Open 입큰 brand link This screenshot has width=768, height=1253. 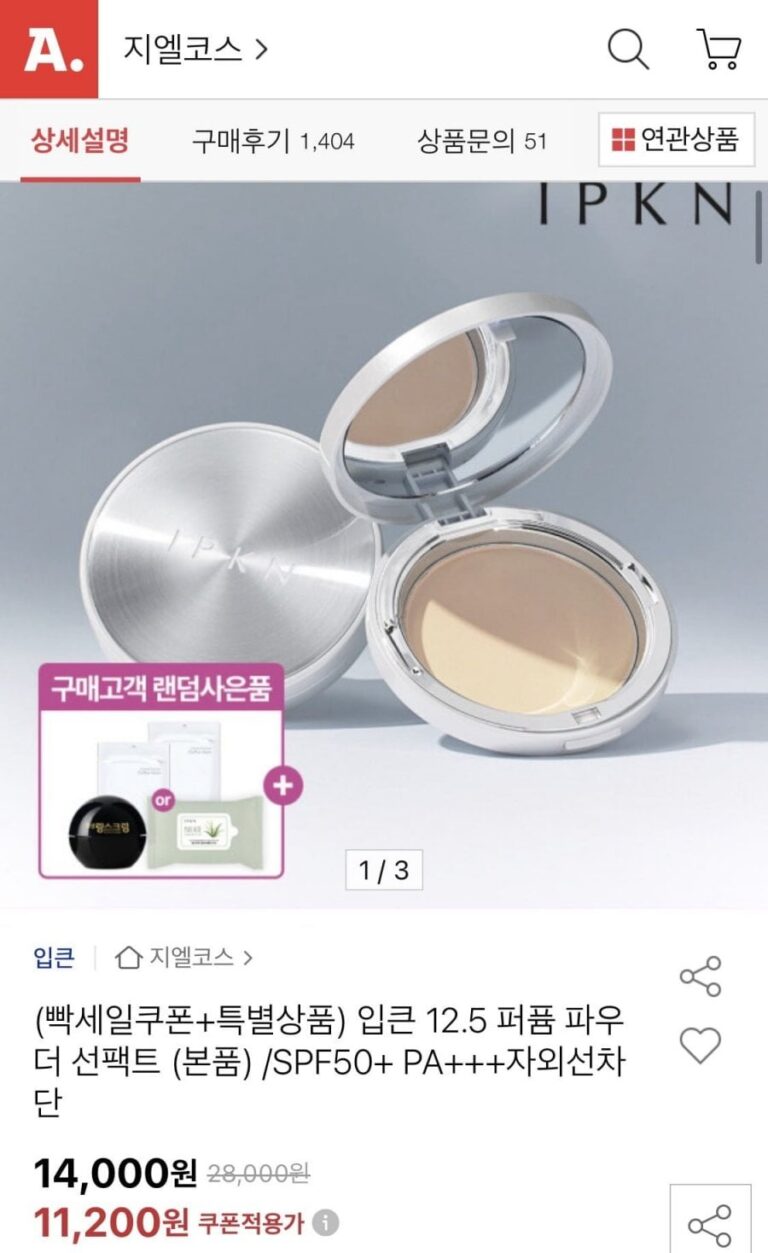[53, 958]
